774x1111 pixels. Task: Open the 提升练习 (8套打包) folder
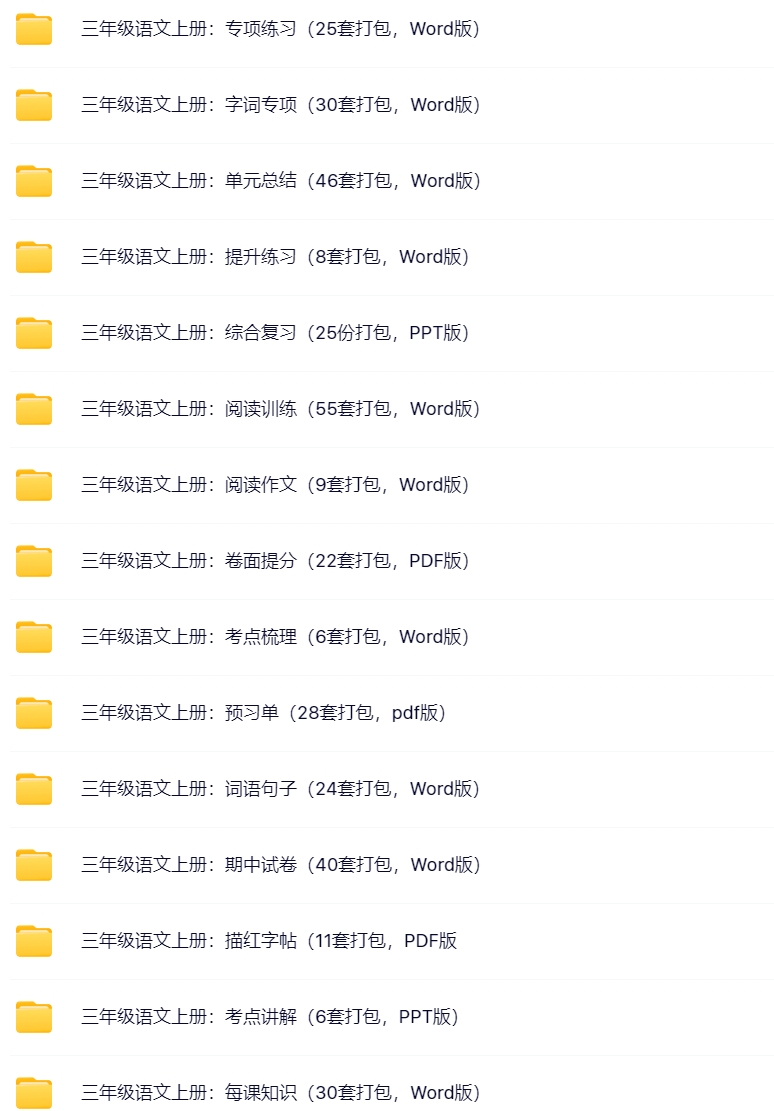click(x=275, y=257)
